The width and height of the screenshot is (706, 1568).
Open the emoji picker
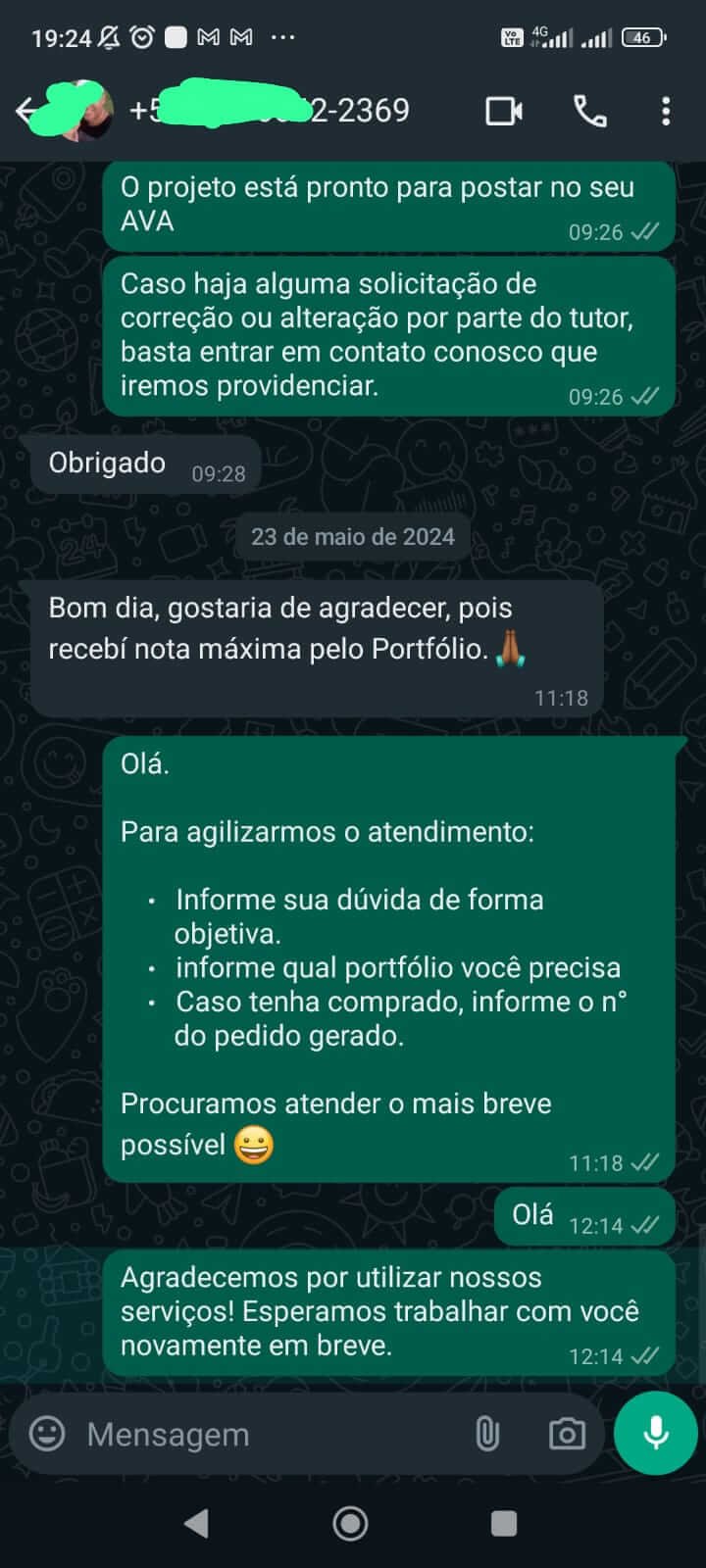point(47,1434)
